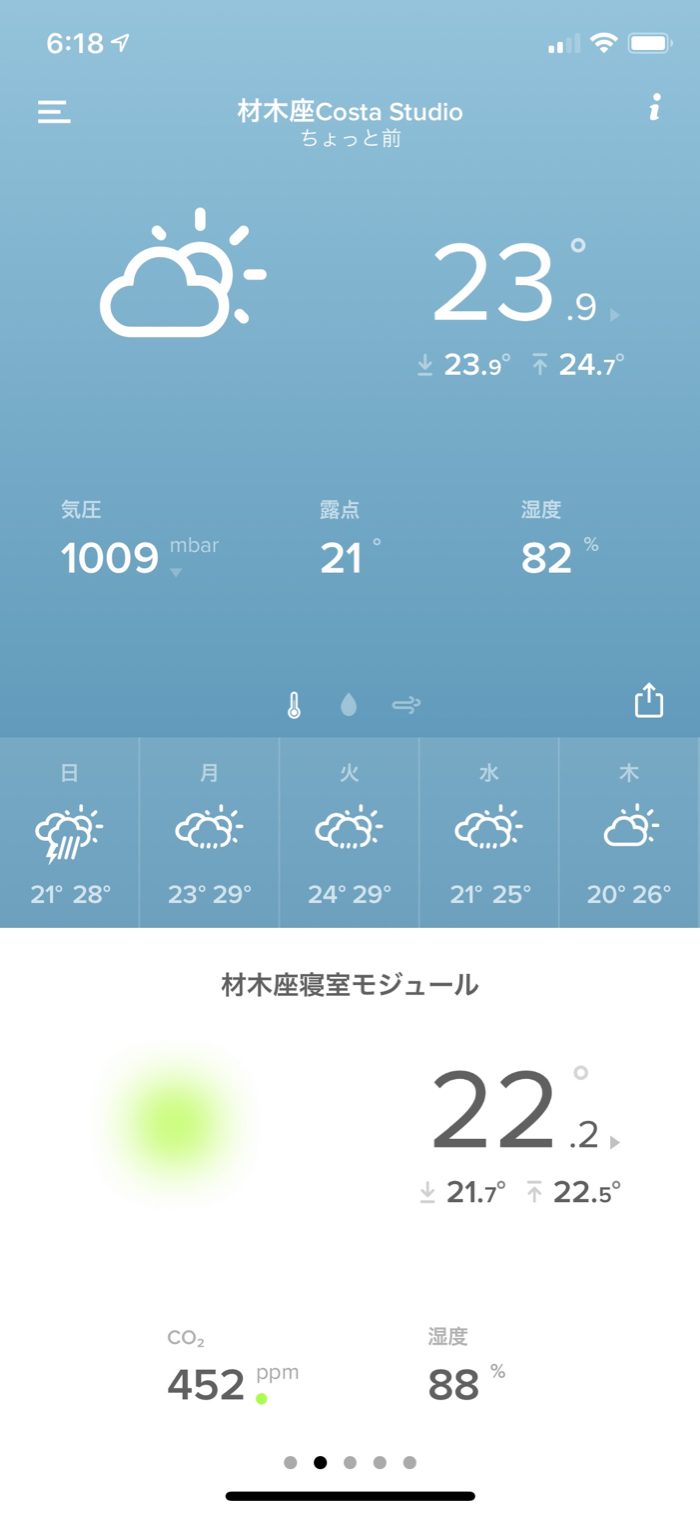
Task: Open the station info icon
Action: tap(655, 109)
